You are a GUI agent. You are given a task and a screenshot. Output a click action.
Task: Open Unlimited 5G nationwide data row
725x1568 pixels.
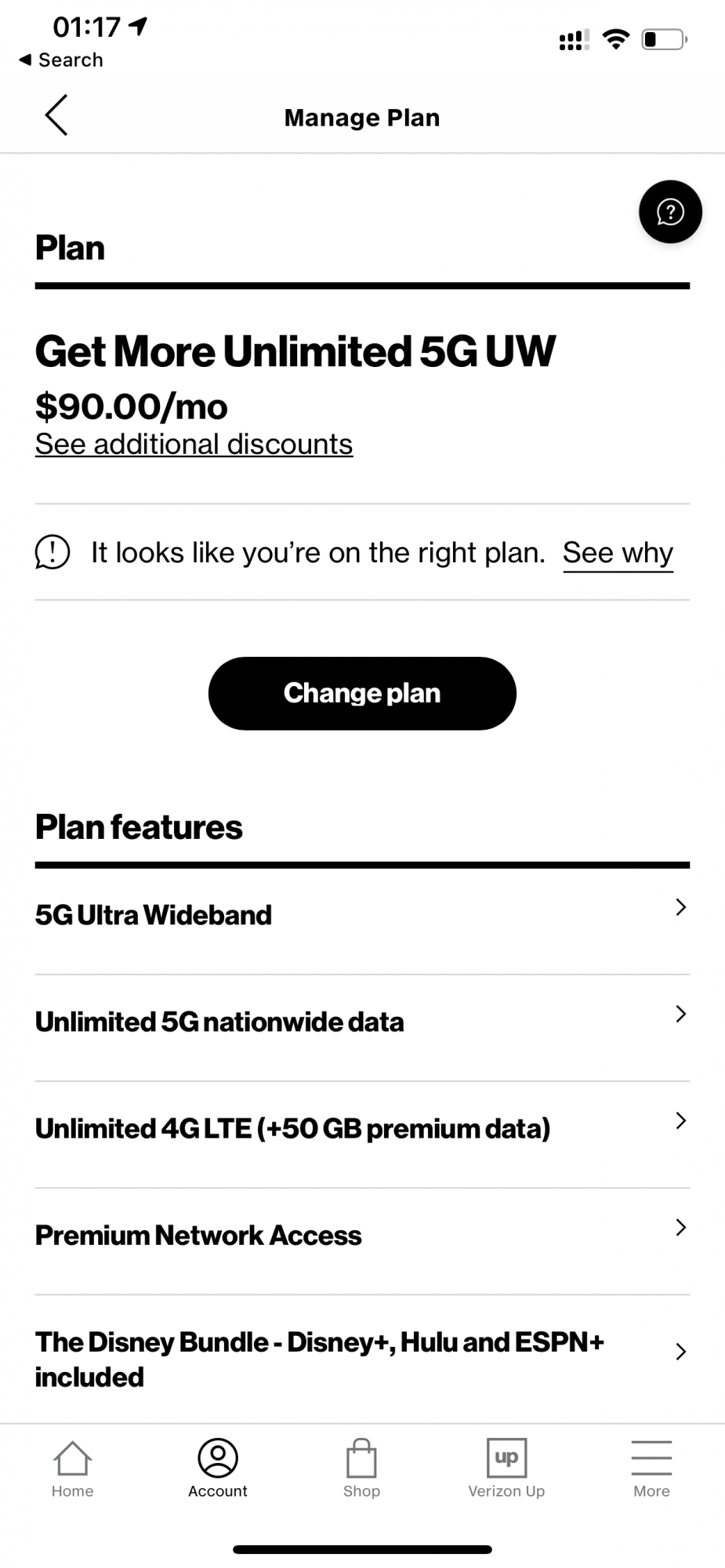(362, 1022)
